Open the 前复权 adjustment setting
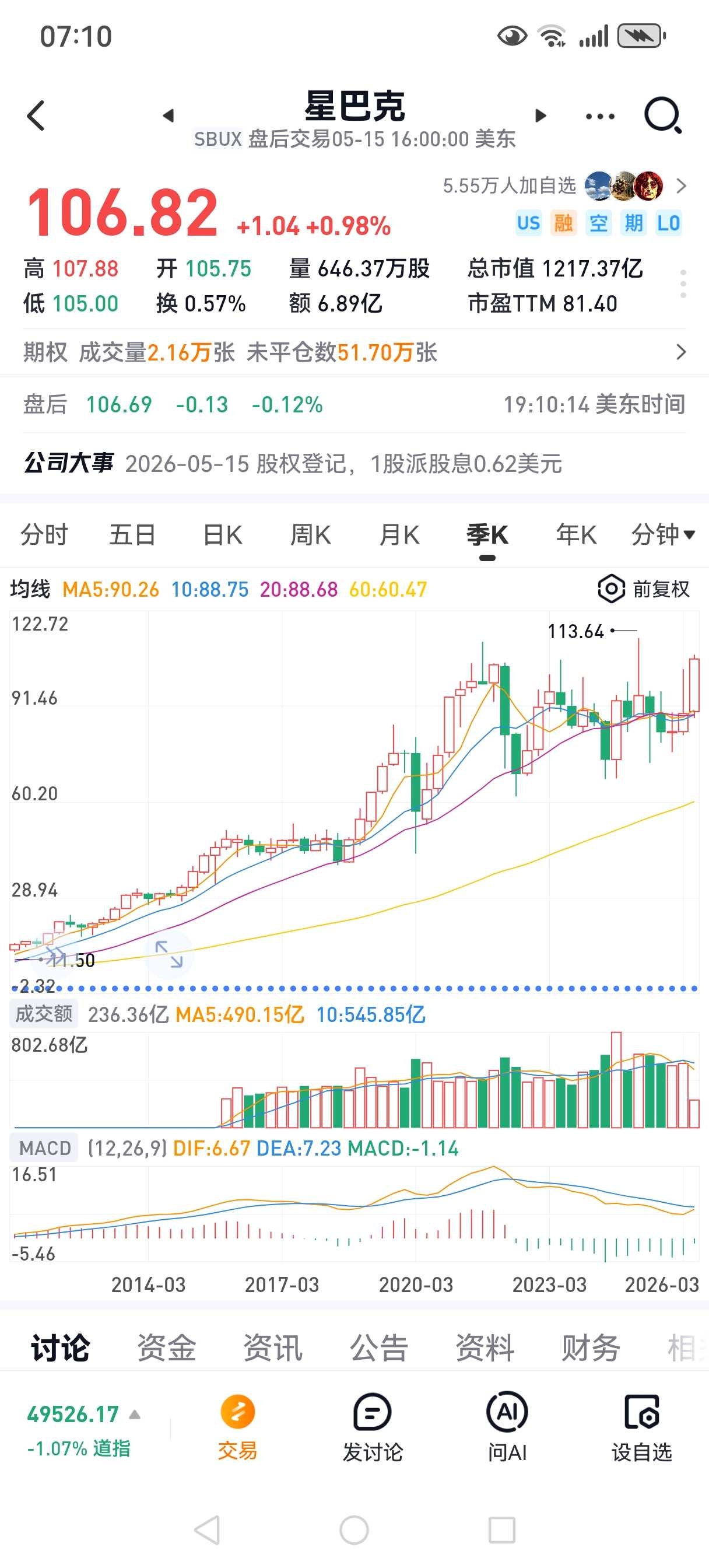The width and height of the screenshot is (709, 1568). click(x=644, y=589)
